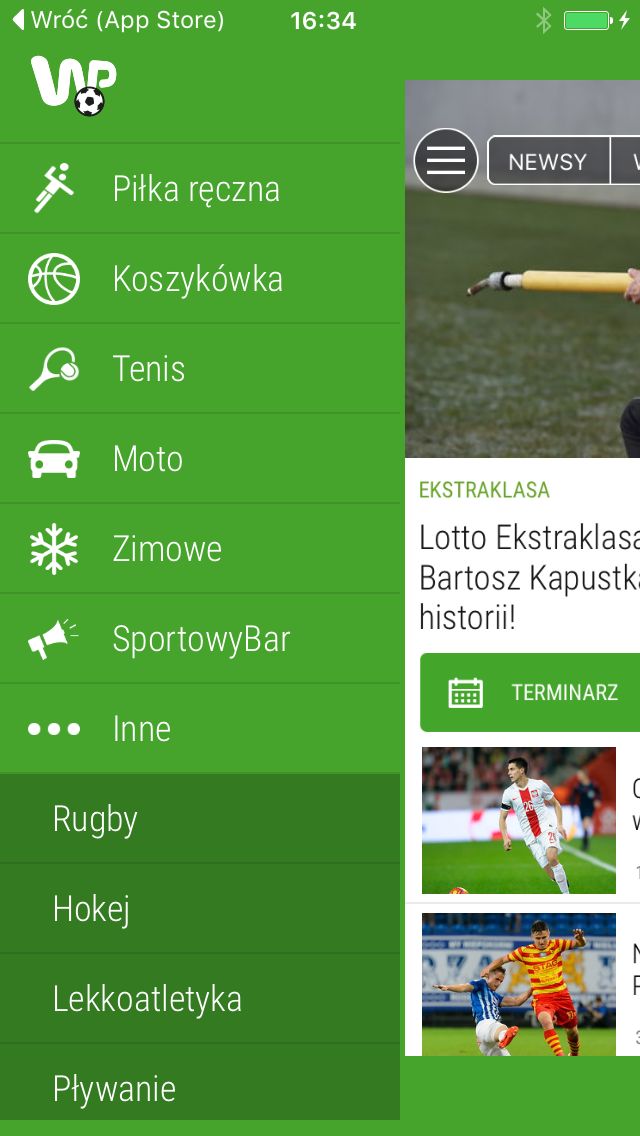The width and height of the screenshot is (640, 1136).
Task: Tap the hamburger menu button
Action: (446, 160)
